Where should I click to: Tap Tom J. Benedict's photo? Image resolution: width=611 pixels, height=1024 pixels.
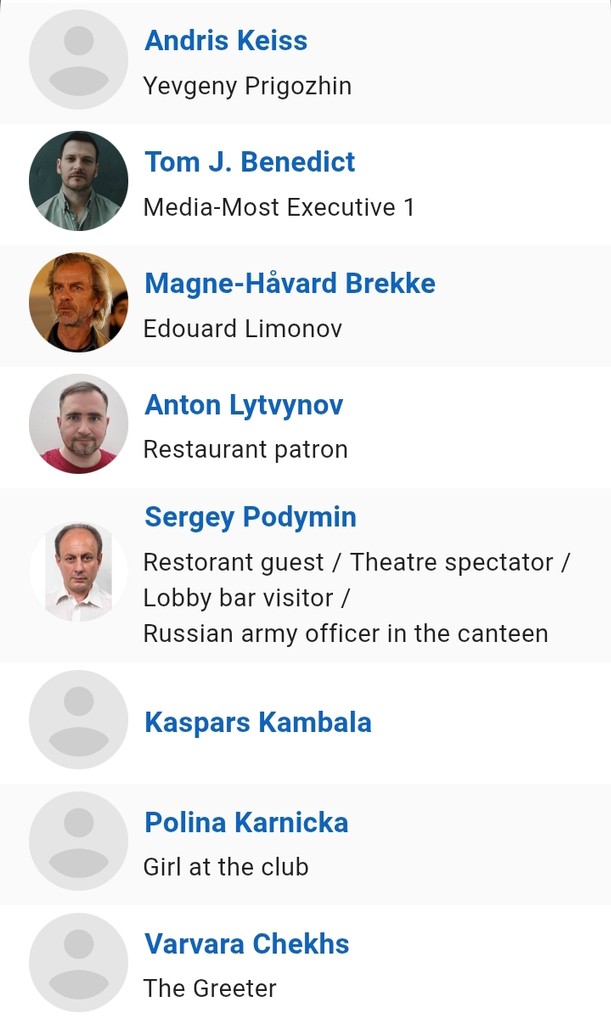tap(79, 181)
